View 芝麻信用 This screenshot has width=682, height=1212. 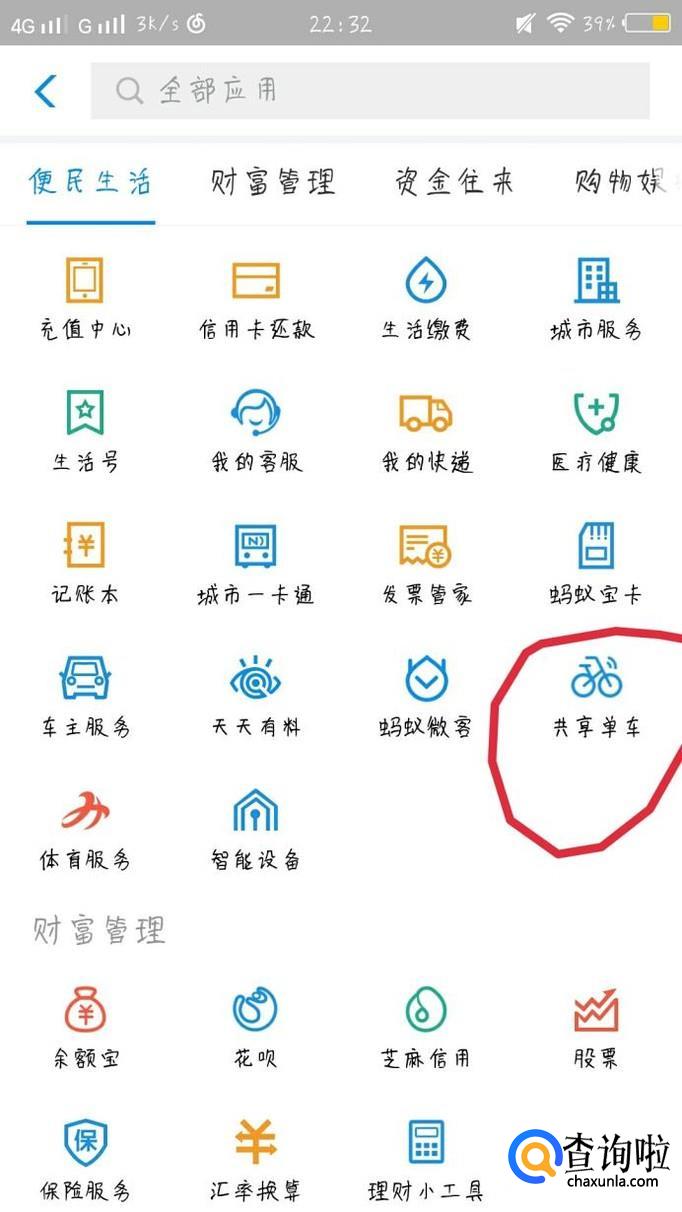point(426,1026)
